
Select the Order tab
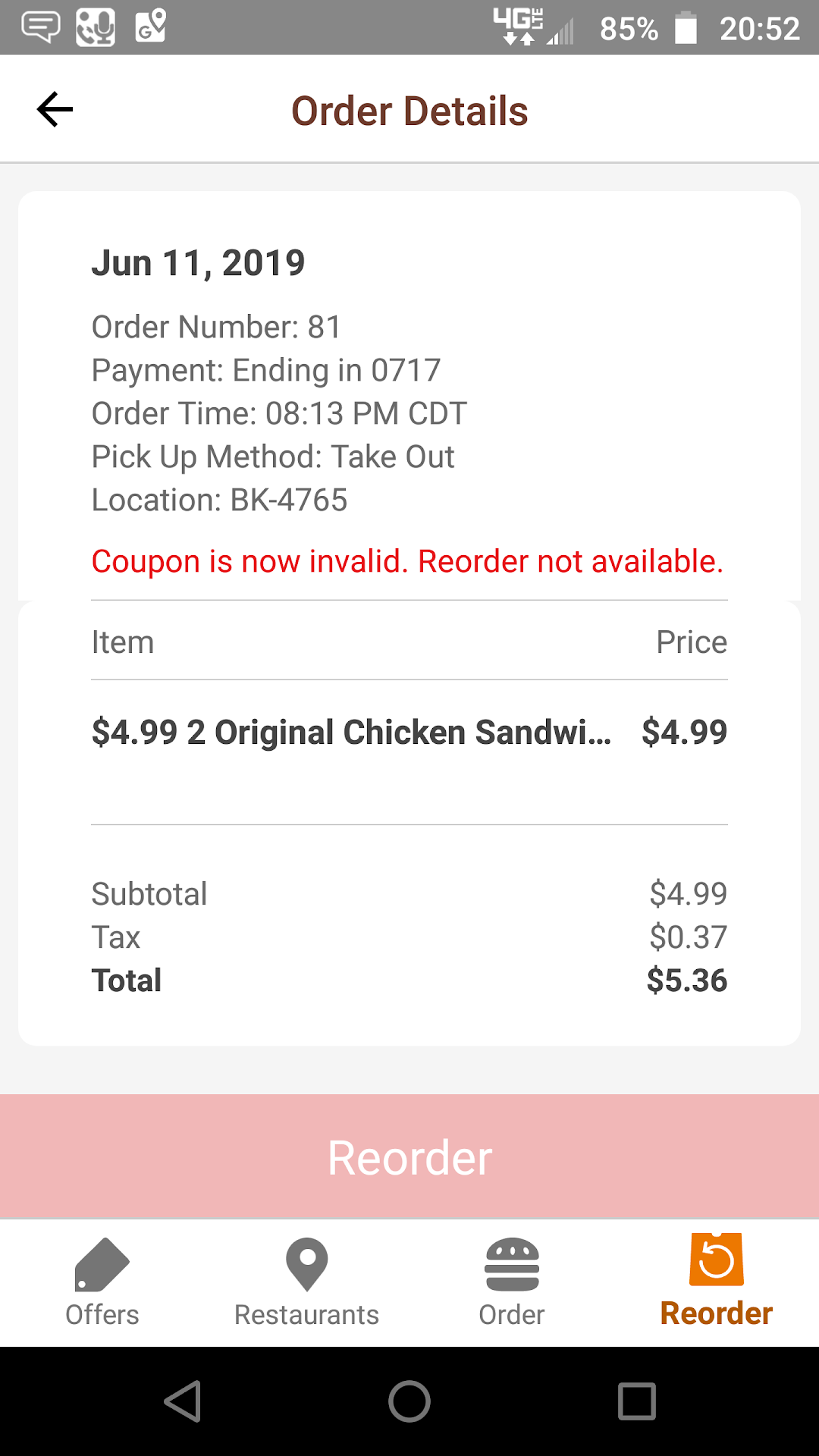click(x=512, y=1283)
